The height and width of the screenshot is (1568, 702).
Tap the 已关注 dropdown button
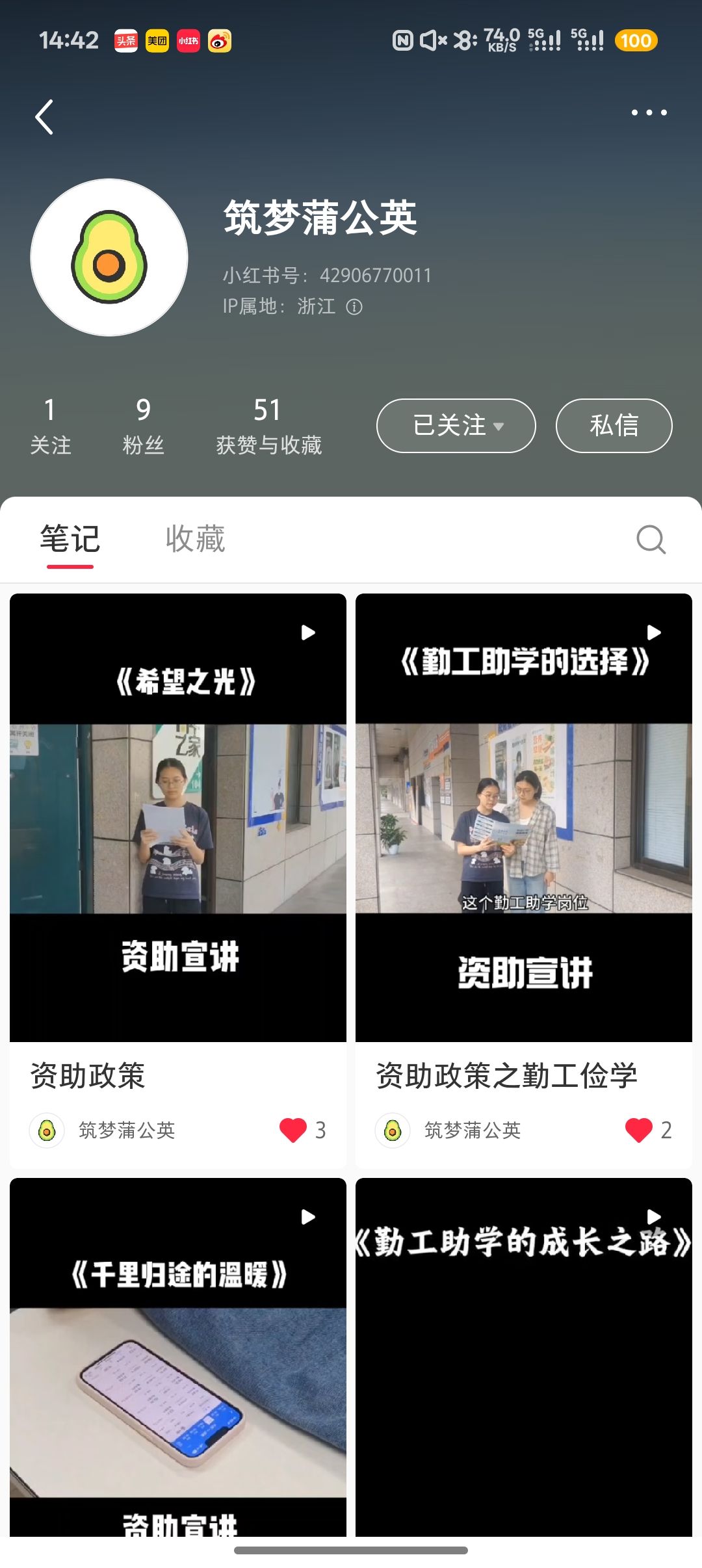click(x=456, y=426)
